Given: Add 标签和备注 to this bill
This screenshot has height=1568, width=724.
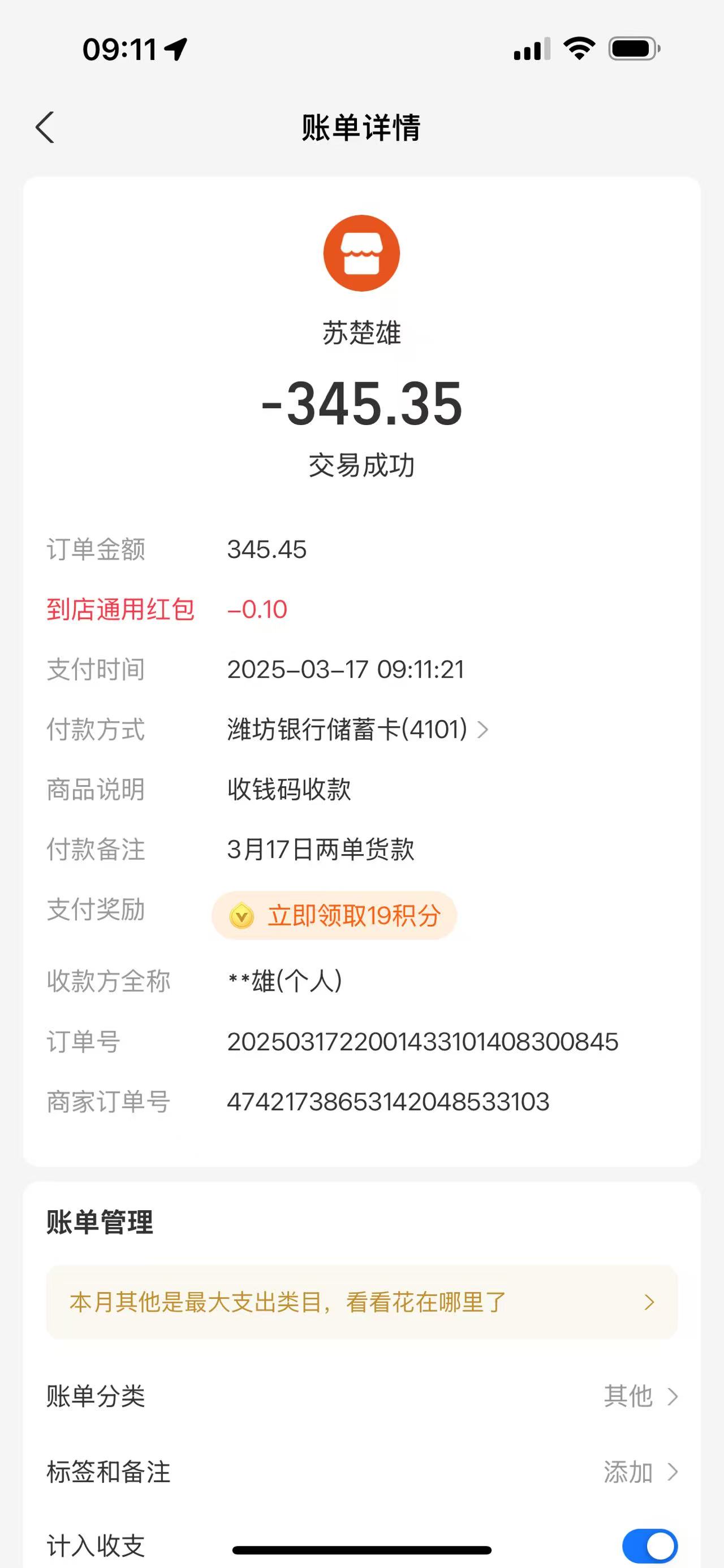Looking at the screenshot, I should pyautogui.click(x=639, y=1472).
